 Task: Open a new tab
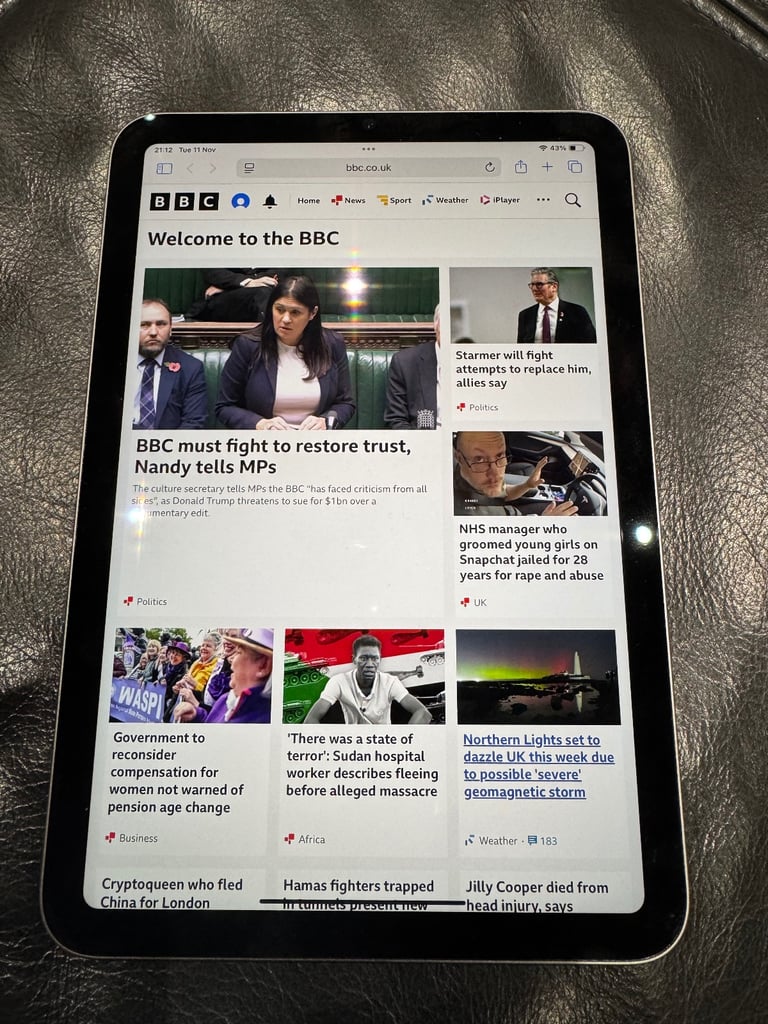click(547, 167)
